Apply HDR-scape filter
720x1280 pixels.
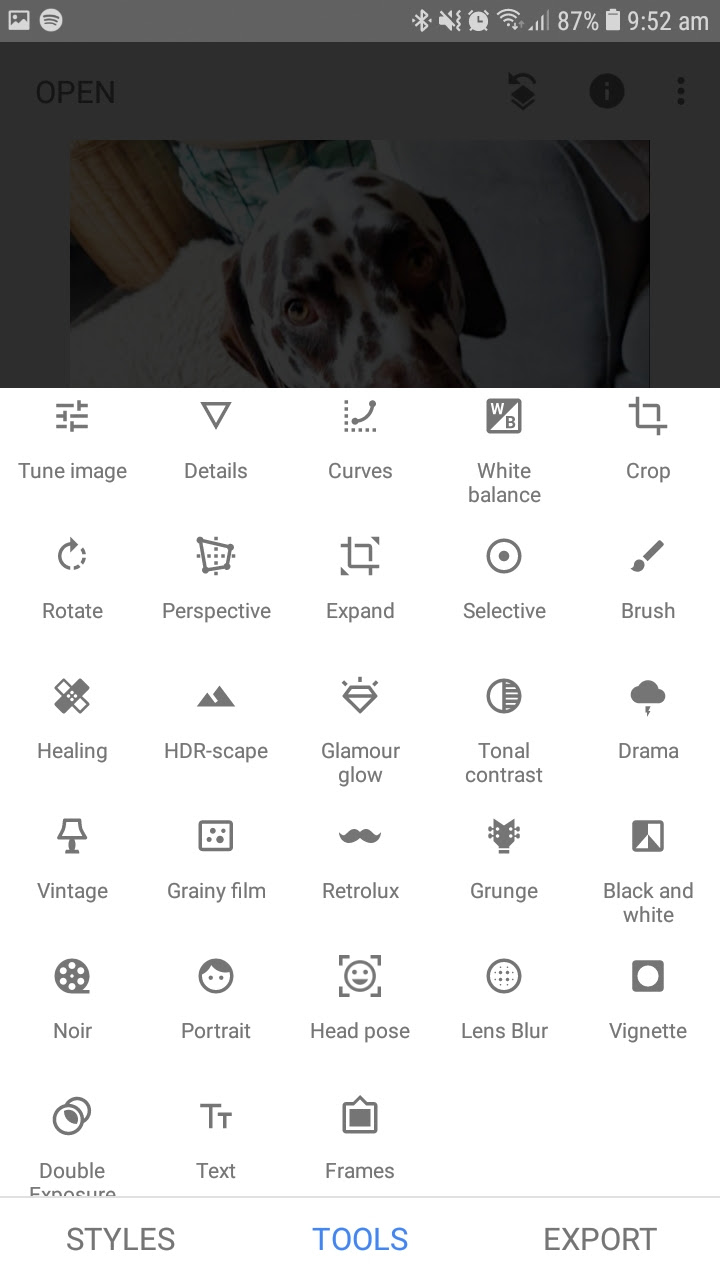point(216,720)
